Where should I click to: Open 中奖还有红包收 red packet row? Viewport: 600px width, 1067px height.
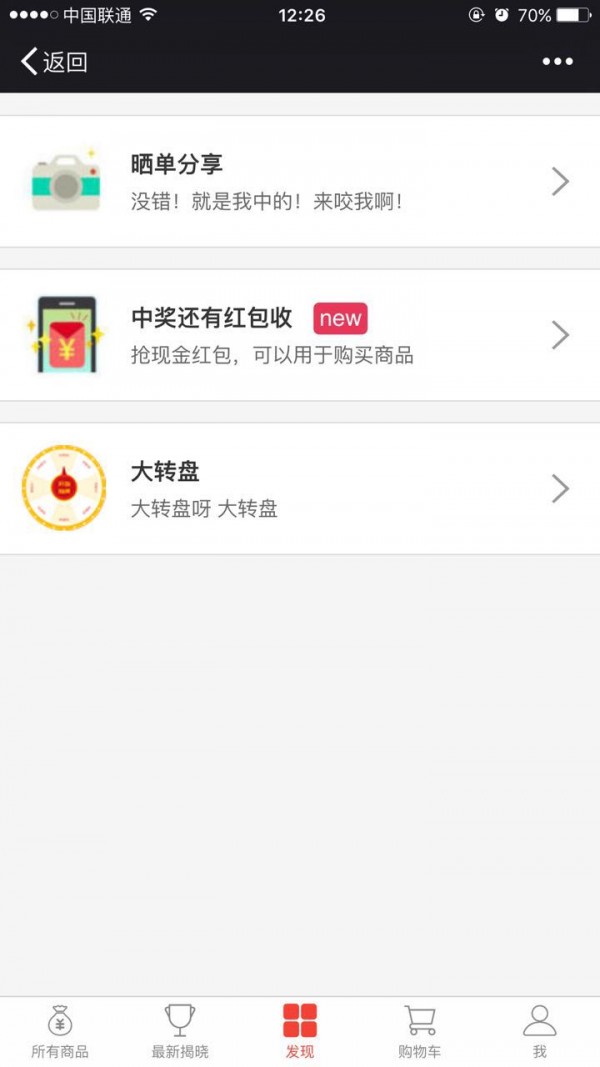coord(300,335)
